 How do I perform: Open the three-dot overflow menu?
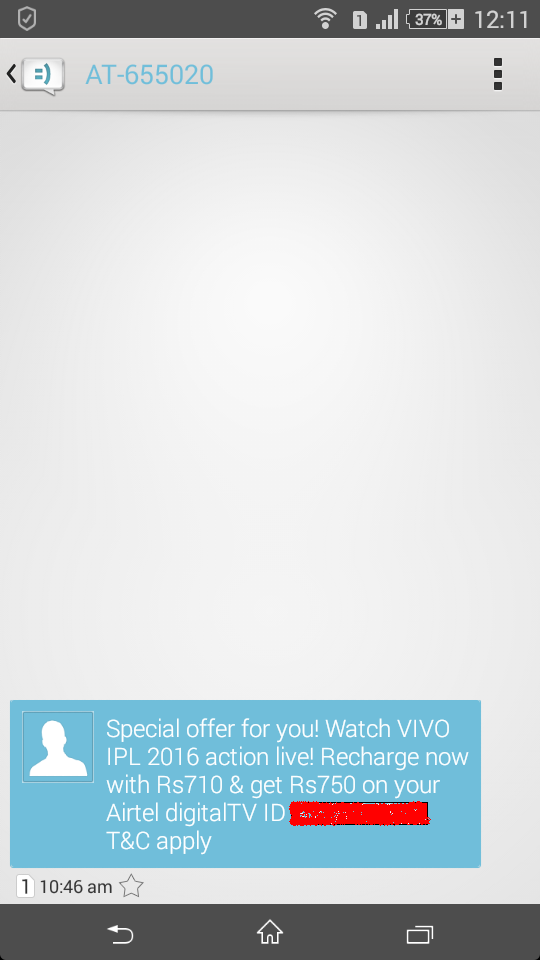click(x=498, y=75)
